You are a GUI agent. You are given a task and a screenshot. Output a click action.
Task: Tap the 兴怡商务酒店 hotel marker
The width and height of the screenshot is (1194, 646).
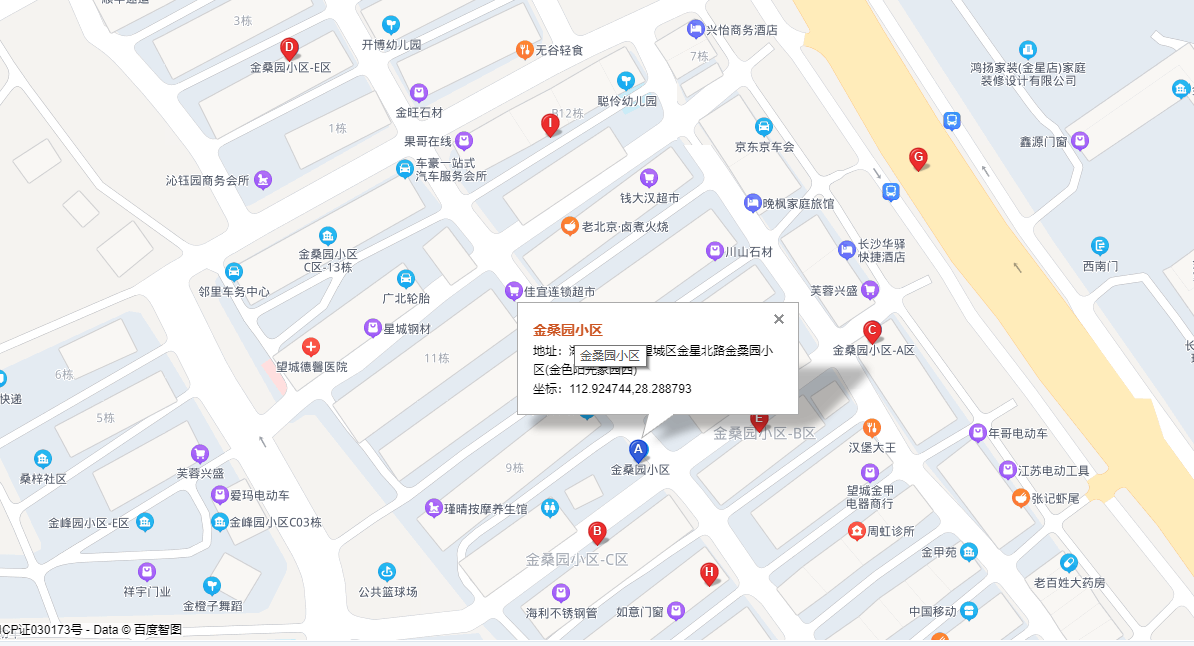tap(695, 29)
